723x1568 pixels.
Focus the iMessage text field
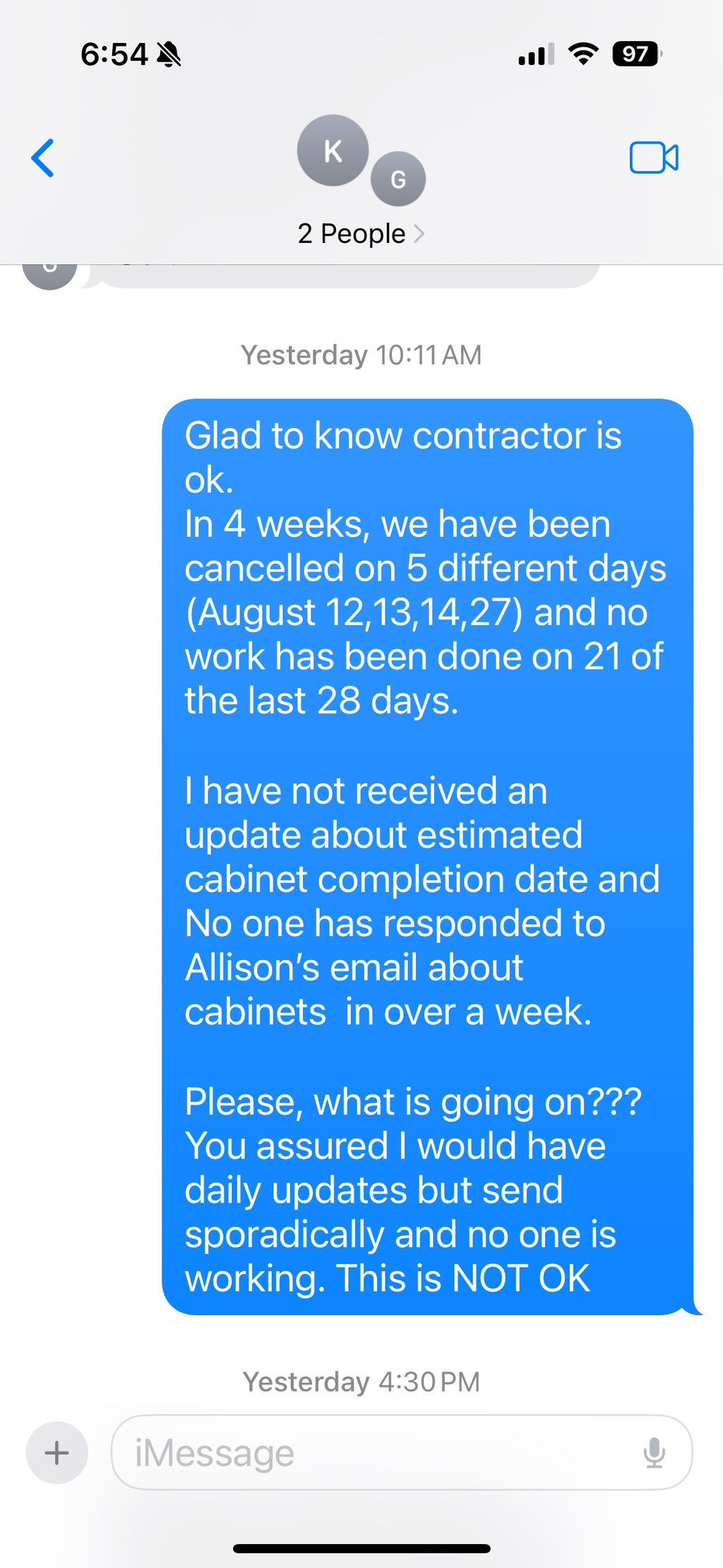point(402,1453)
